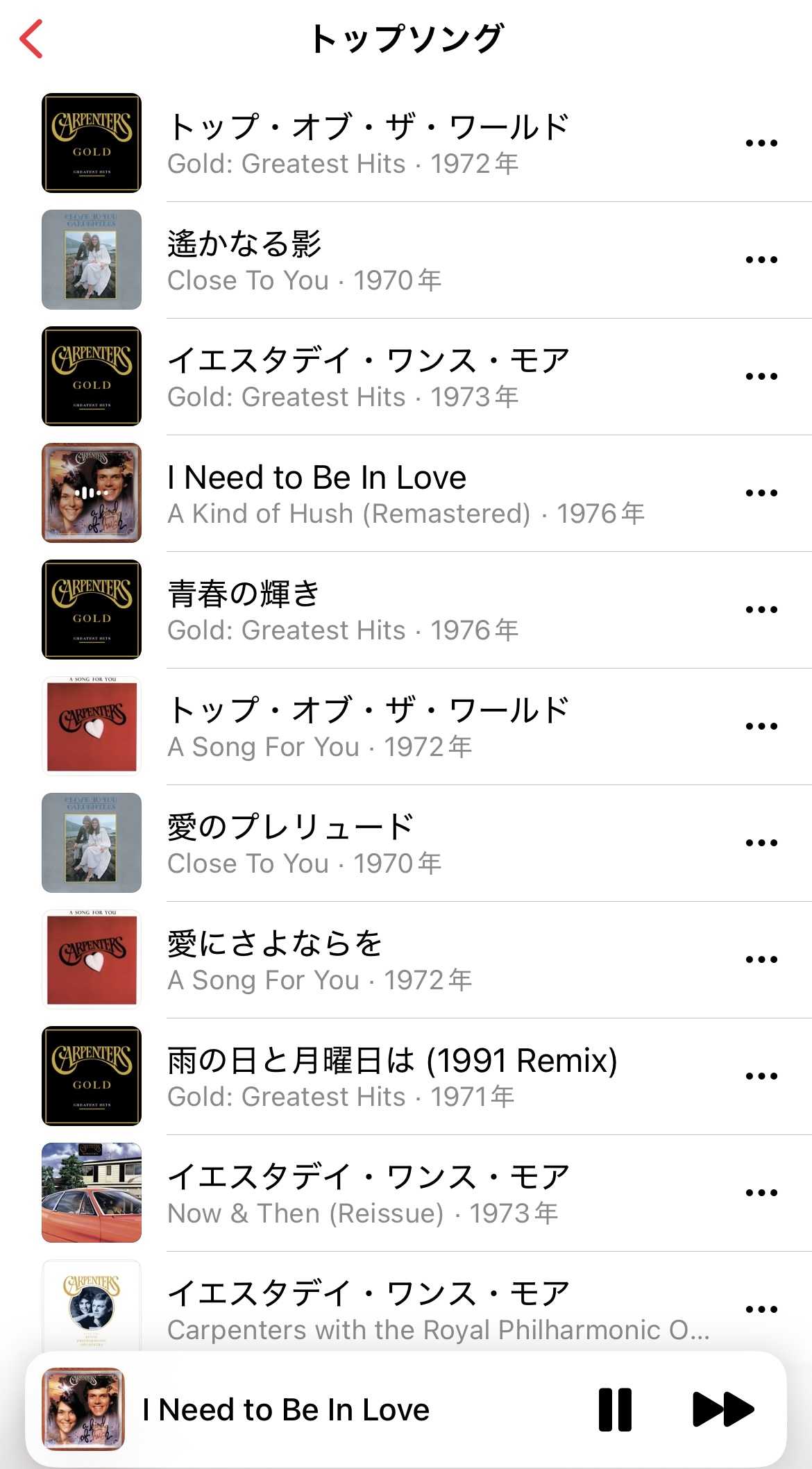Open options for I Need to Be In Love row
Viewport: 812px width, 1469px height.
pos(761,493)
